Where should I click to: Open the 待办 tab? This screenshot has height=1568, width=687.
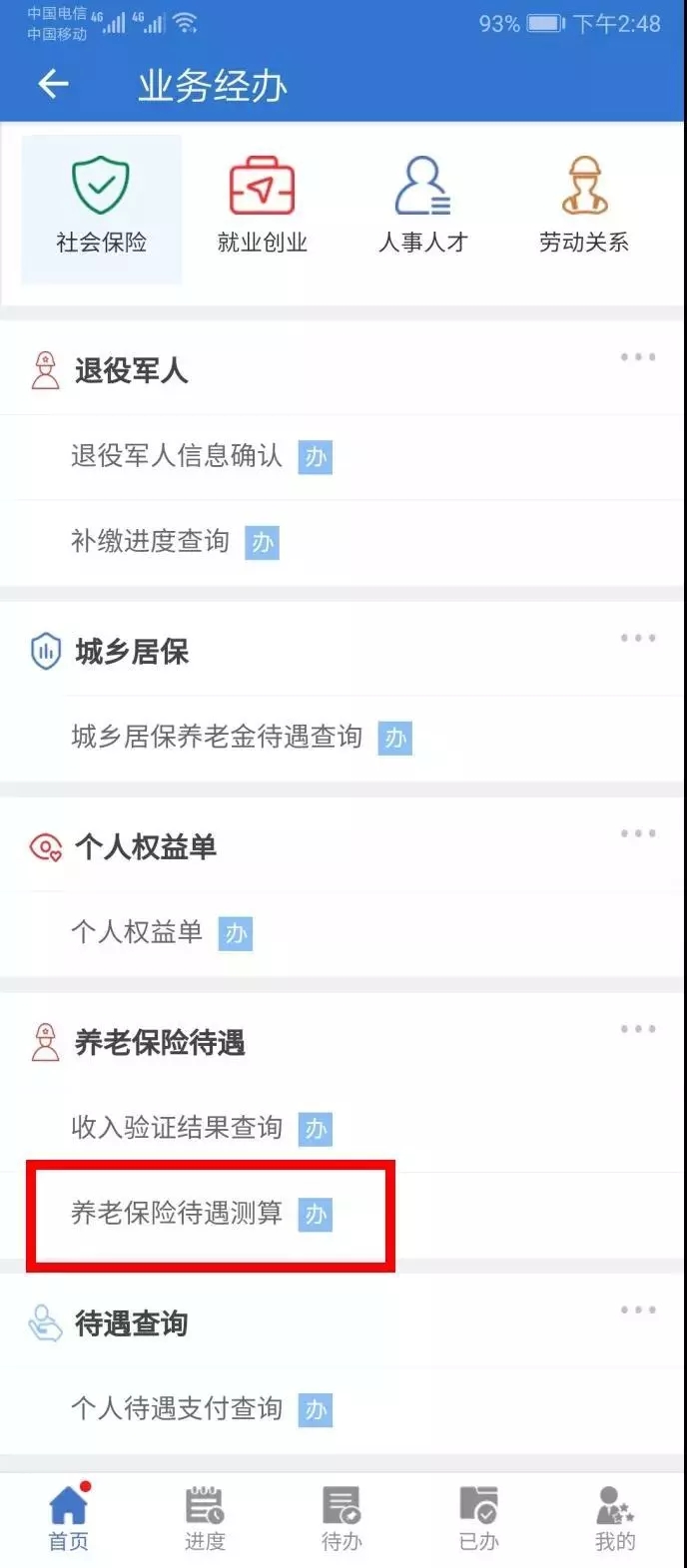point(342,1518)
